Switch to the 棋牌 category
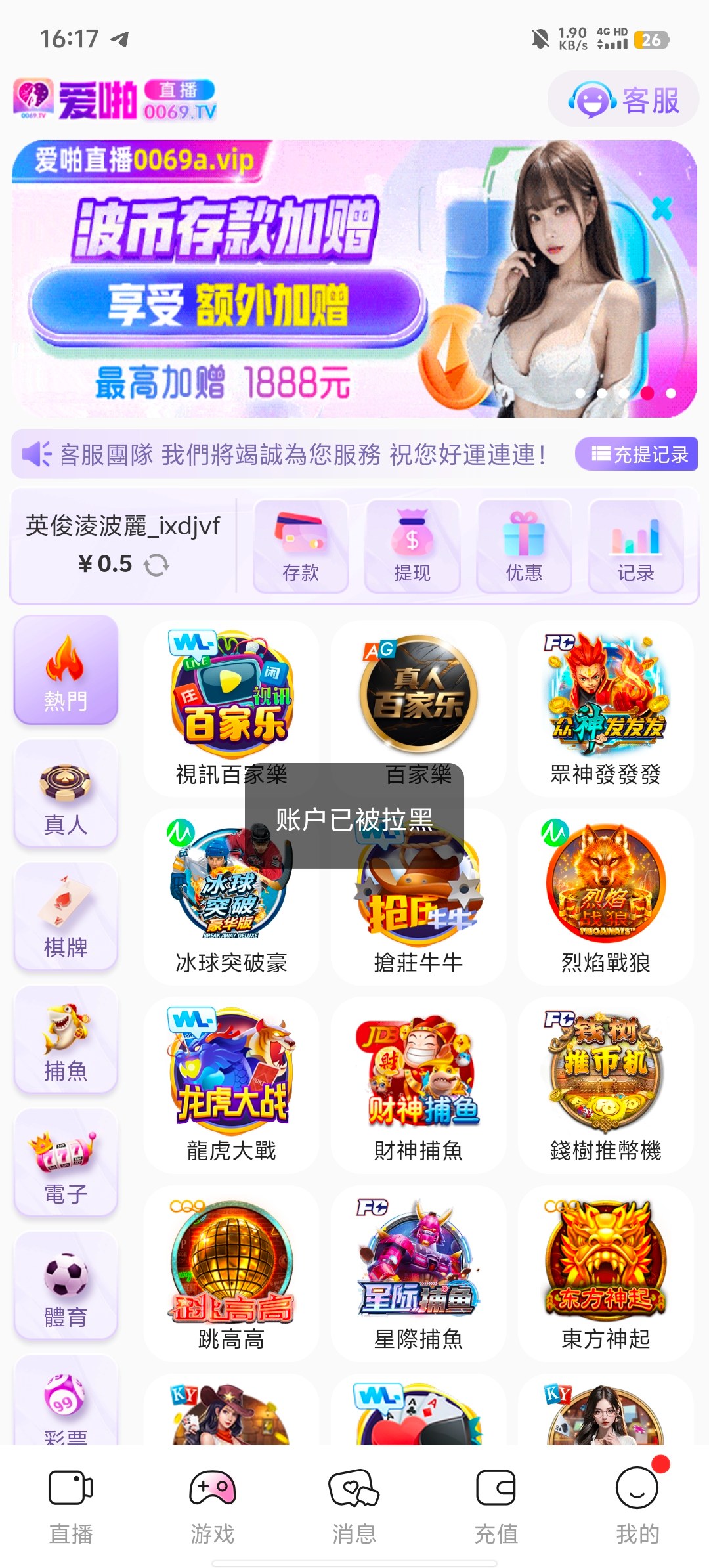The height and width of the screenshot is (1568, 709). coord(66,917)
